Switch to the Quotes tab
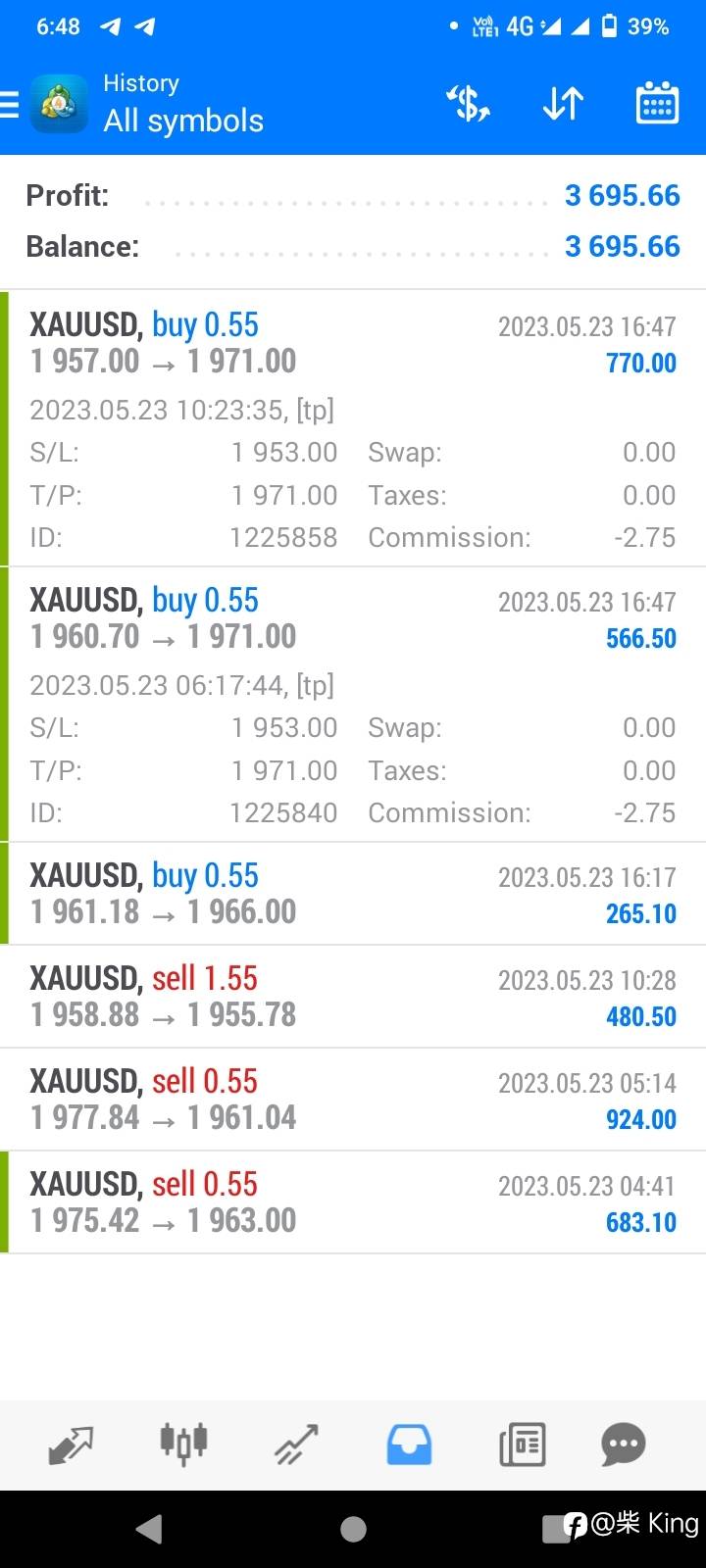This screenshot has width=706, height=1568. (71, 1445)
